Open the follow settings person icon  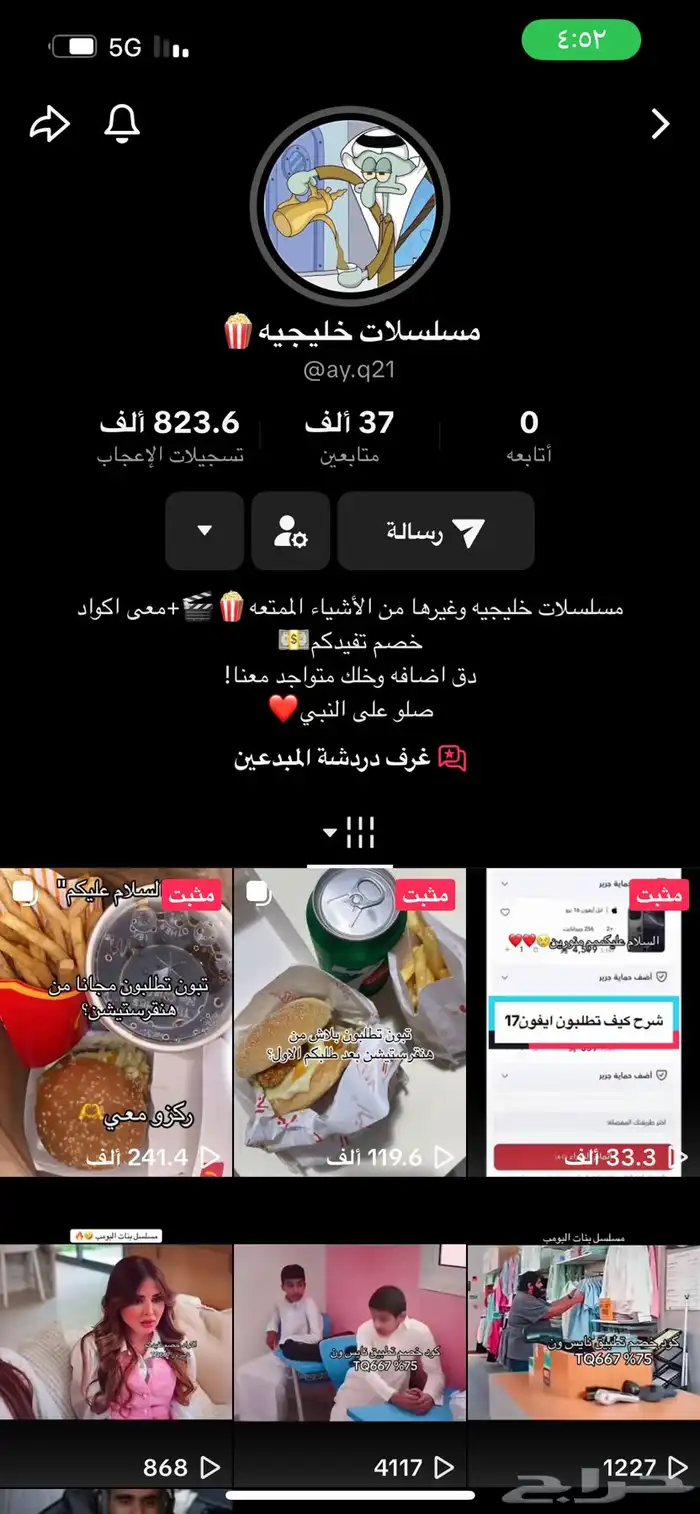tap(291, 531)
